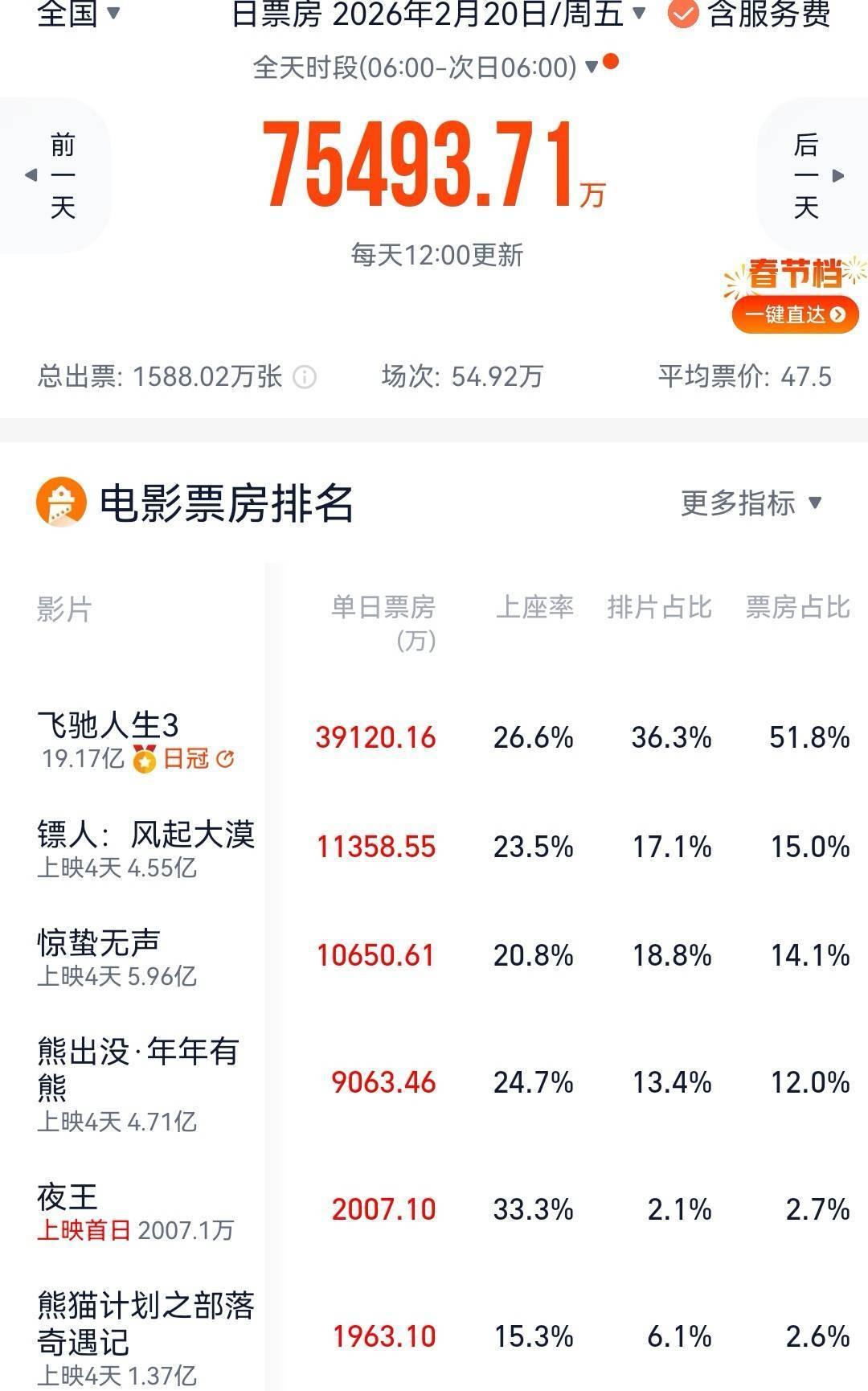The image size is (868, 1391).
Task: Expand the 更多指标 dropdown
Action: (x=751, y=503)
